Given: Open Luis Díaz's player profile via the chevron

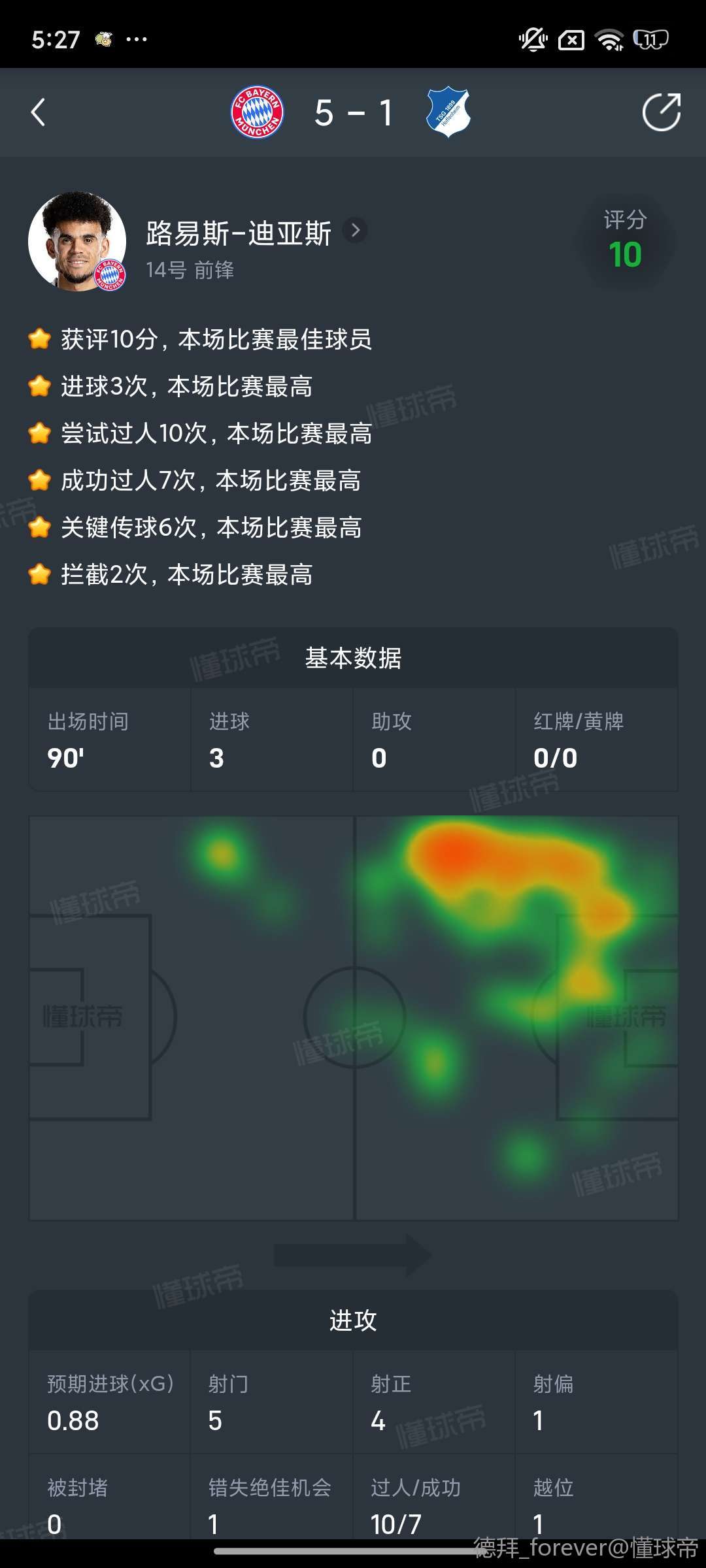Looking at the screenshot, I should (x=355, y=231).
